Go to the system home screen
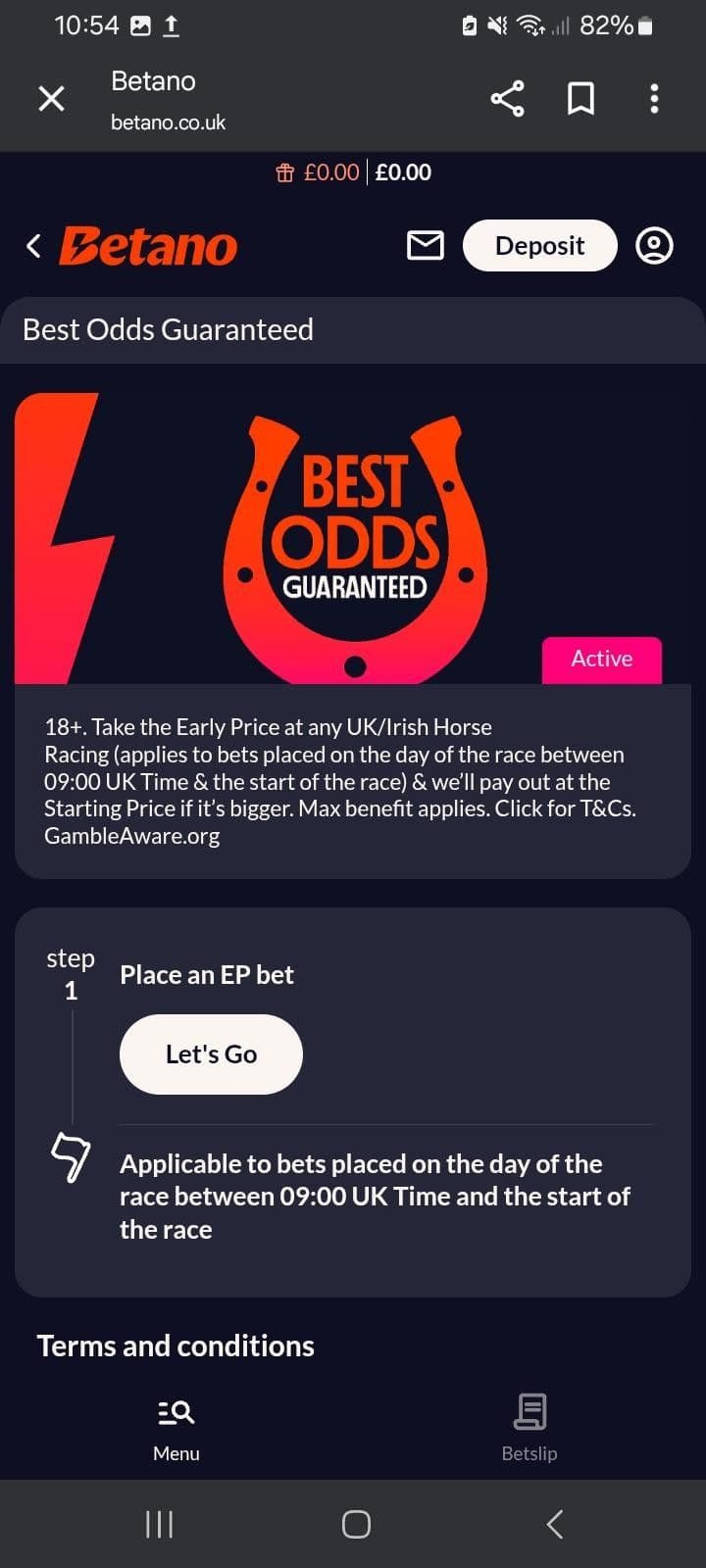The width and height of the screenshot is (706, 1568). (355, 1524)
